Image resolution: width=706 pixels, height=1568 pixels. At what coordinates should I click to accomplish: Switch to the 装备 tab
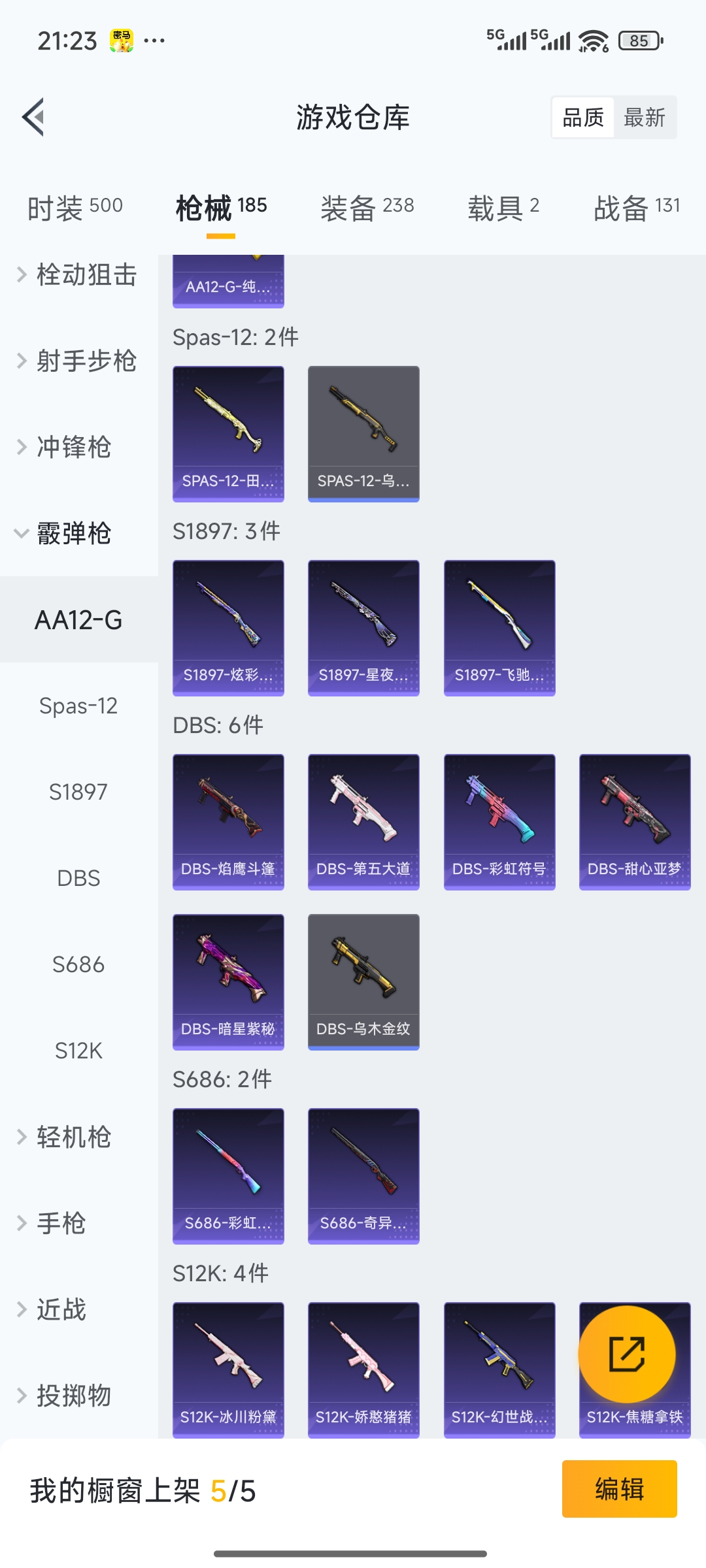367,208
